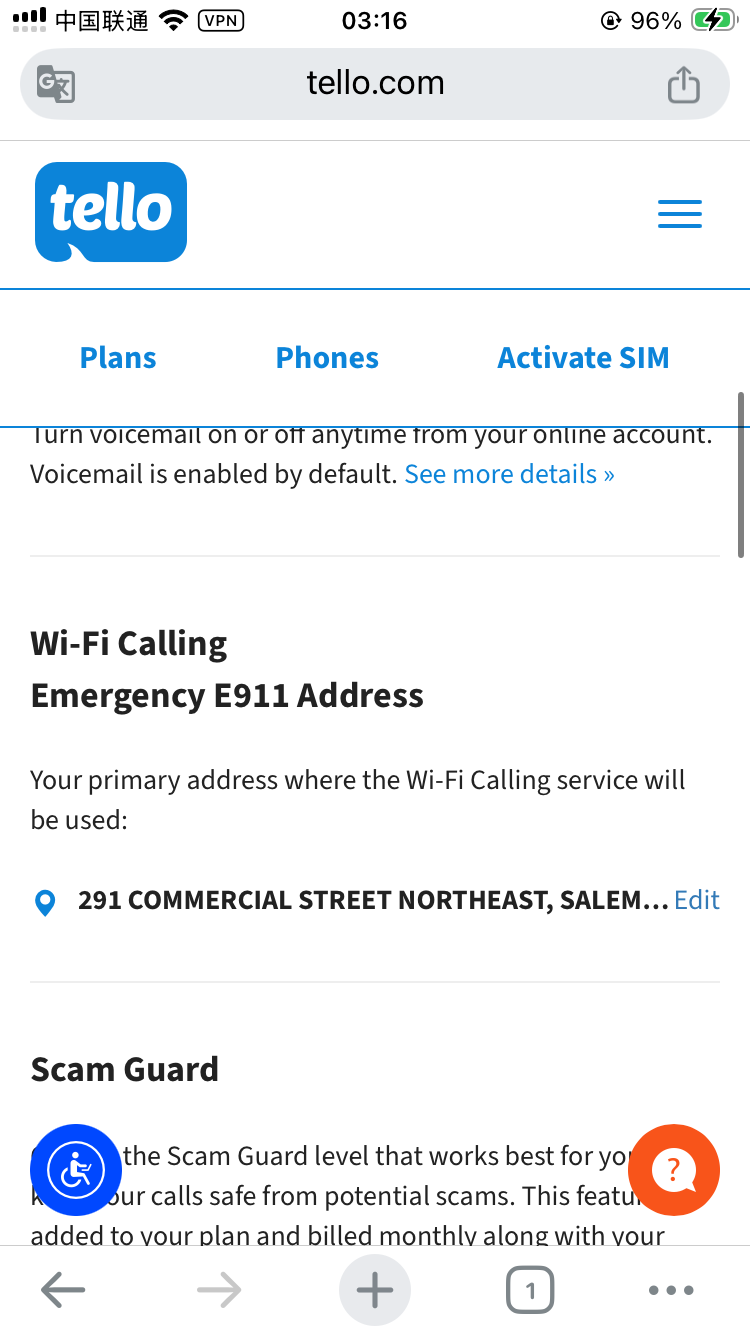Screen dimensions: 750x1334
Task: Tap the translate page icon
Action: (56, 84)
